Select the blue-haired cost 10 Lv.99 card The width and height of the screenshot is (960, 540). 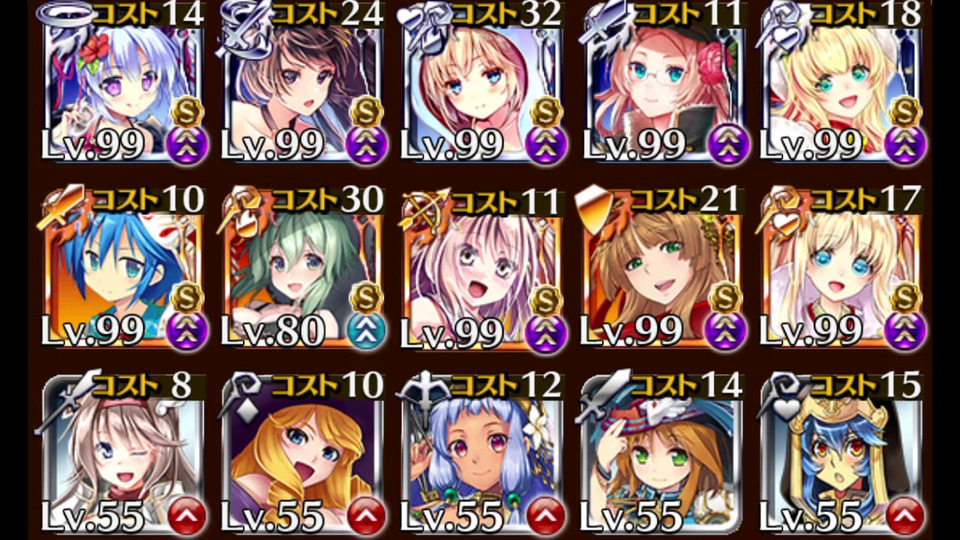pos(124,268)
